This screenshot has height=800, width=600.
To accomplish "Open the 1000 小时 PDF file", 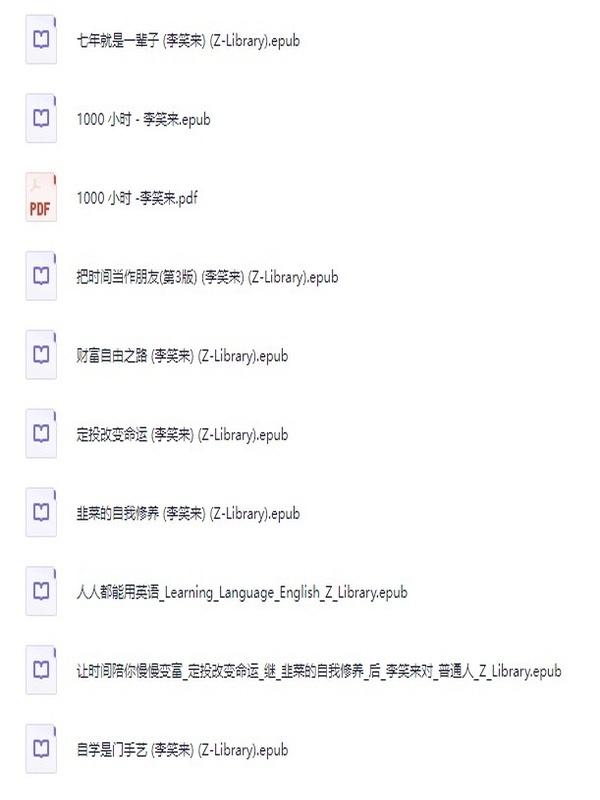I will 137,198.
